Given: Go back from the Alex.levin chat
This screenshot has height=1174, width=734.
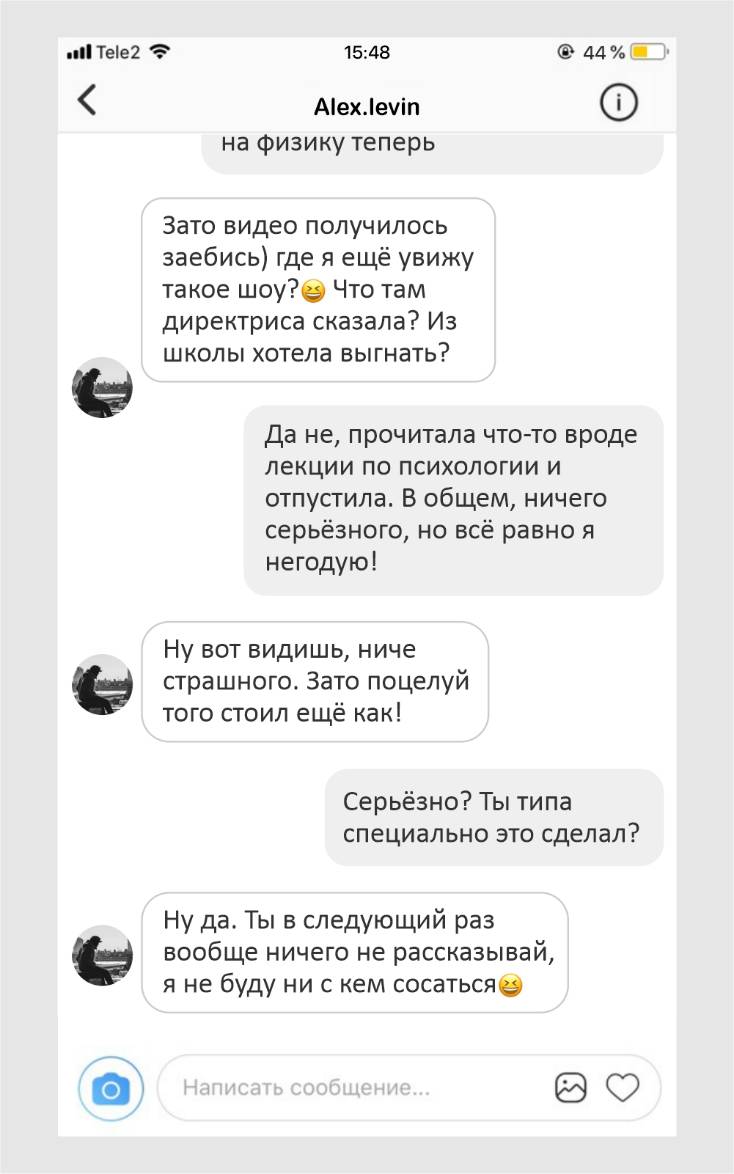Looking at the screenshot, I should coord(88,102).
